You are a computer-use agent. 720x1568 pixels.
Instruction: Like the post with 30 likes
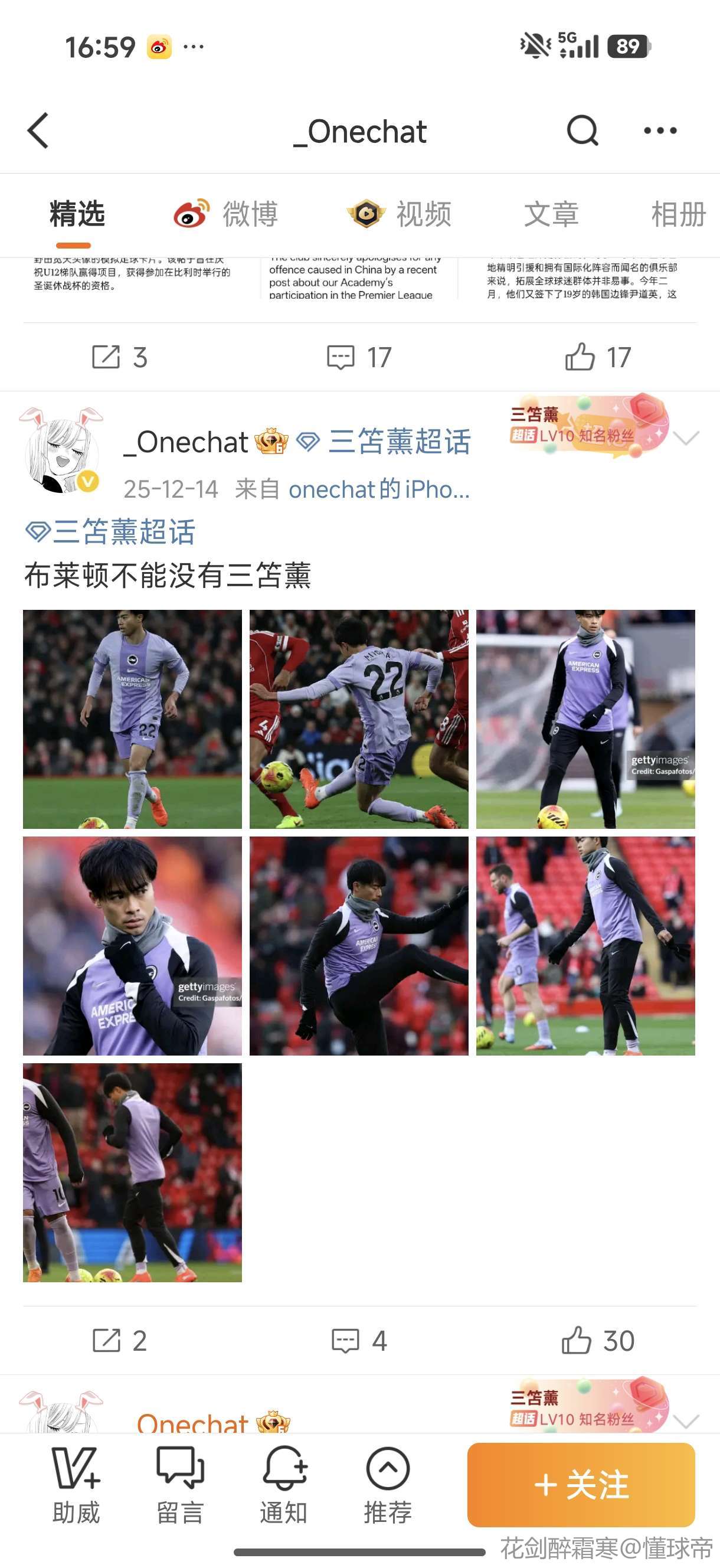pyautogui.click(x=598, y=1341)
